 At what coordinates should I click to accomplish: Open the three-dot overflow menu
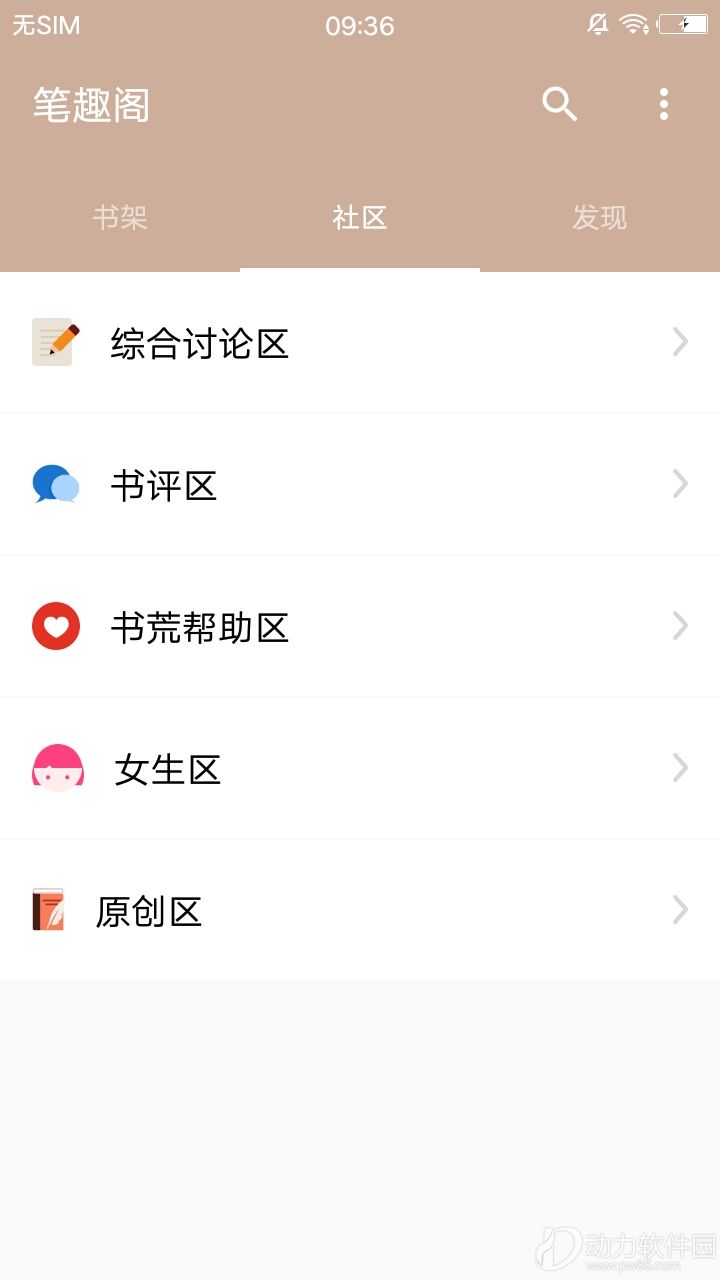point(663,104)
